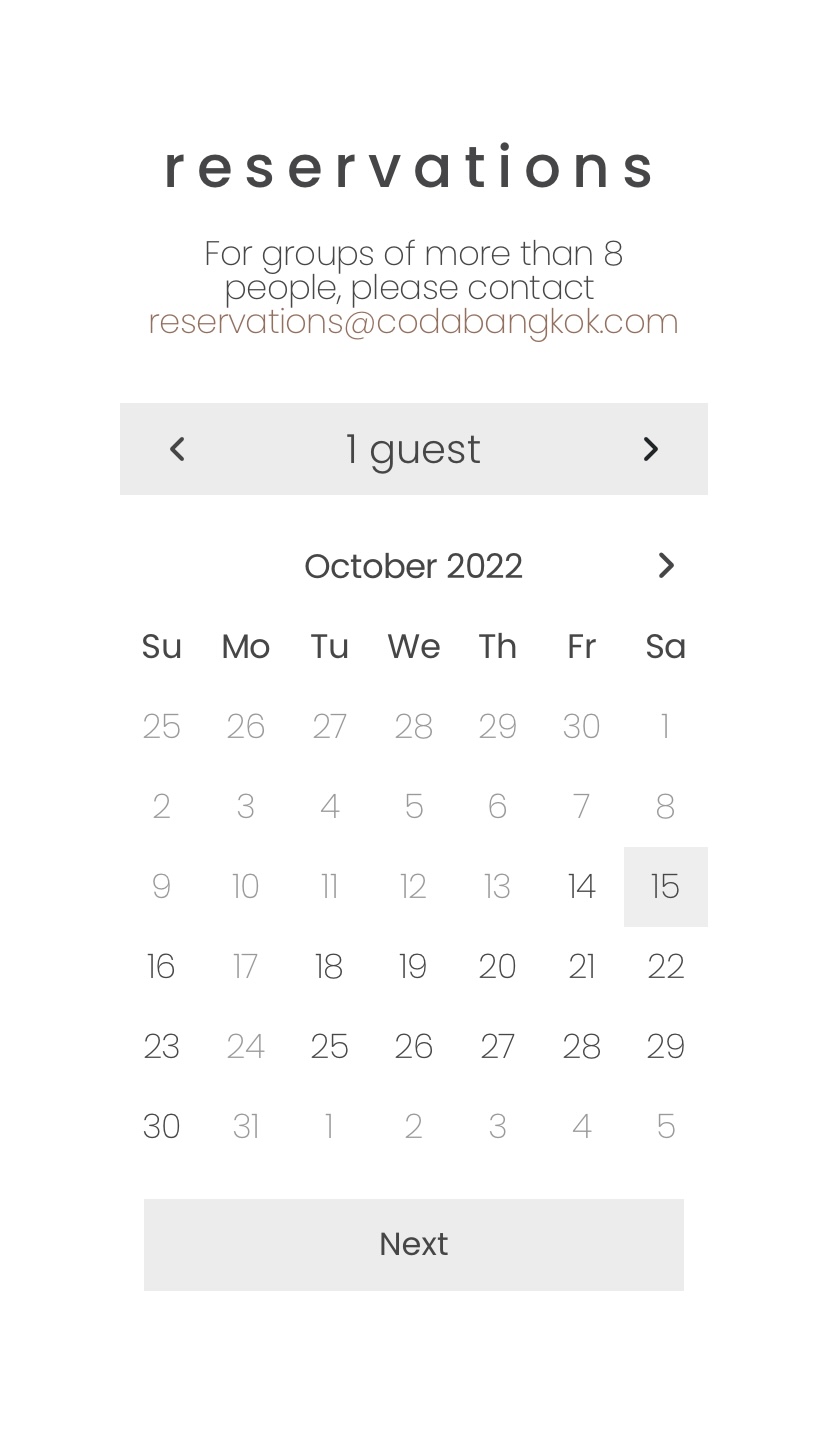The image size is (828, 1429).
Task: Pick the 25 in the row with 23
Action: pos(330,1047)
